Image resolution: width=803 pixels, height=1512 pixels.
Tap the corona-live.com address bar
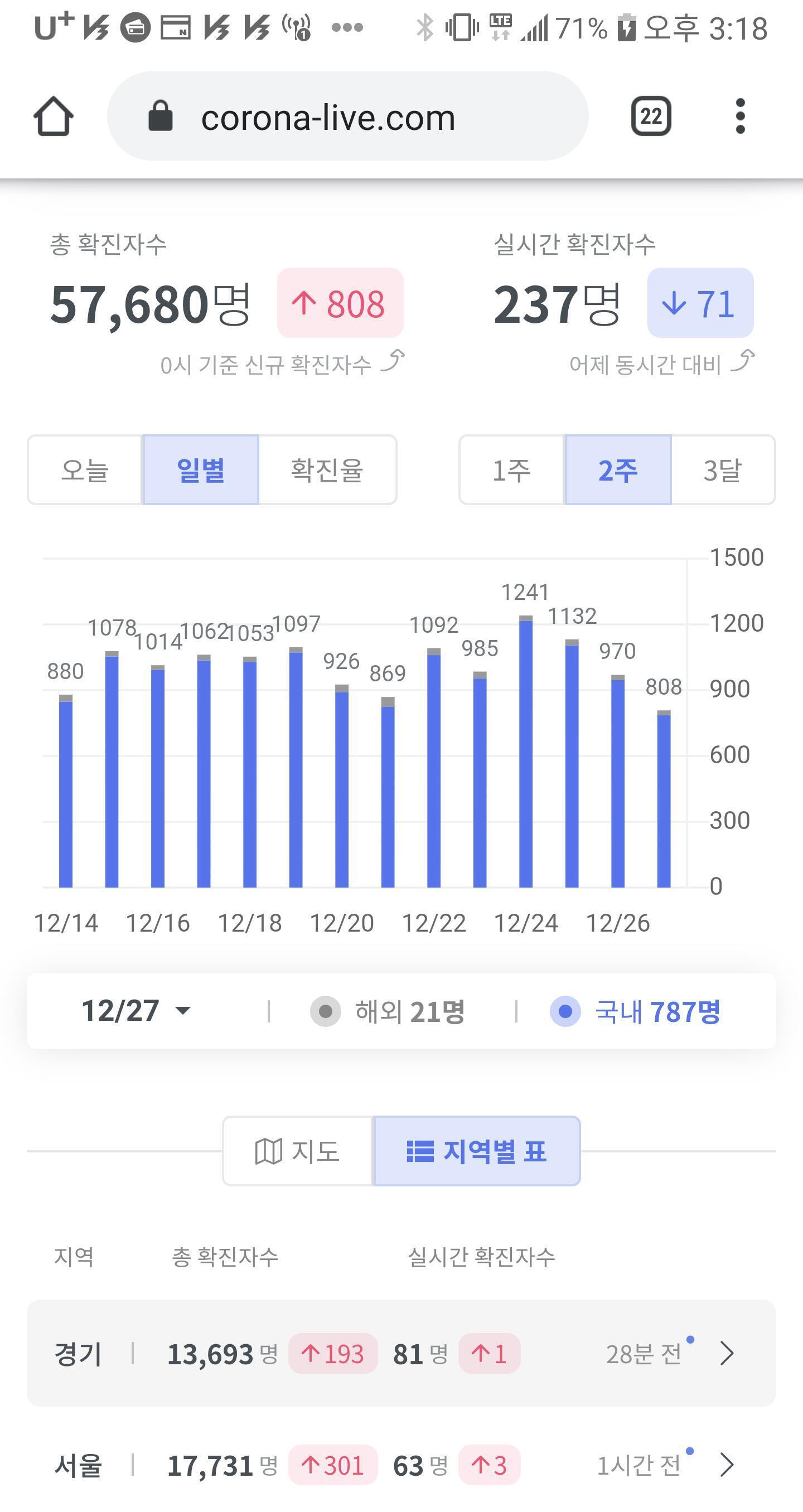tap(347, 116)
